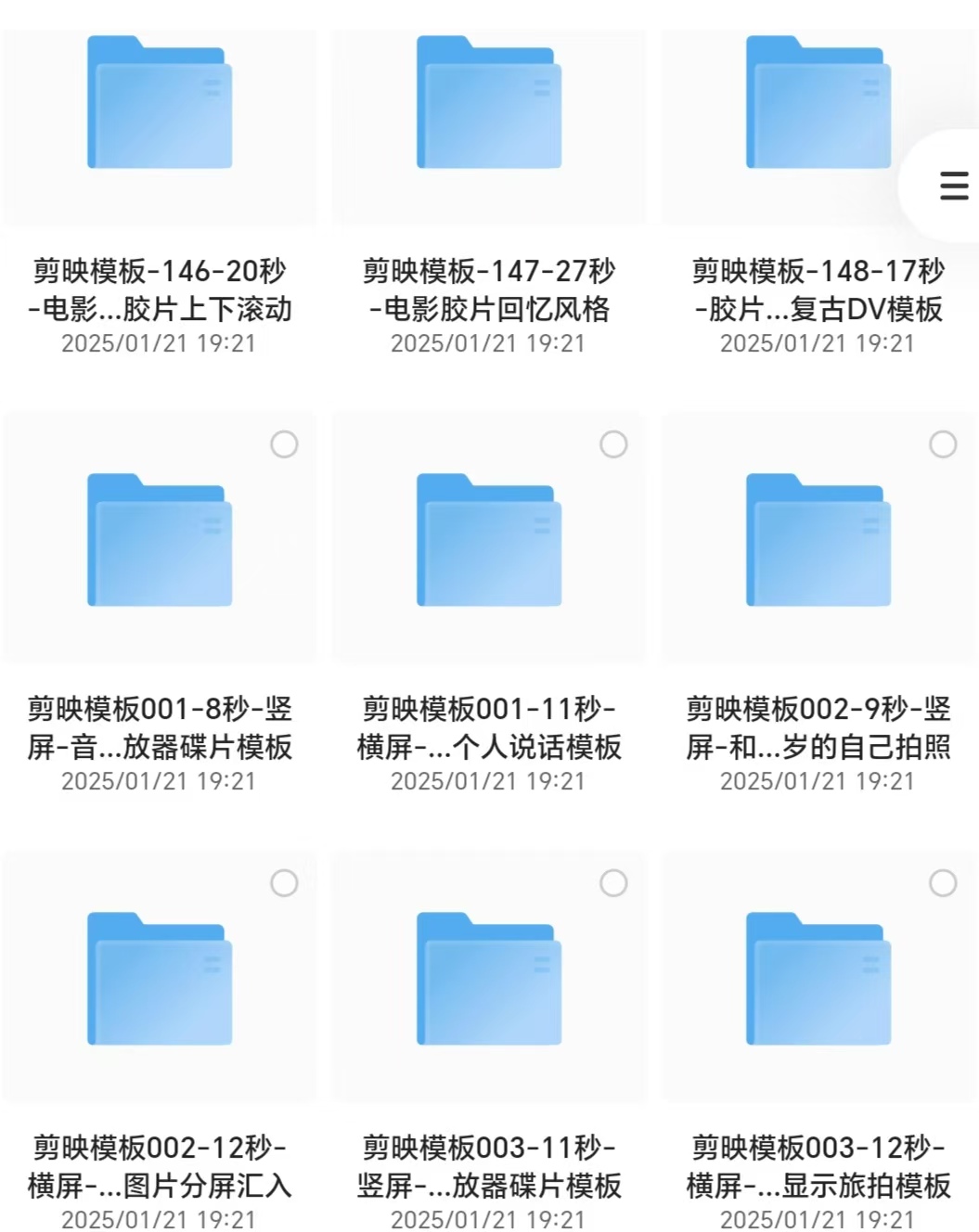Open folder 剪映模板-147-27秒 电影胶片回忆风格
979x1232 pixels.
pos(489,104)
